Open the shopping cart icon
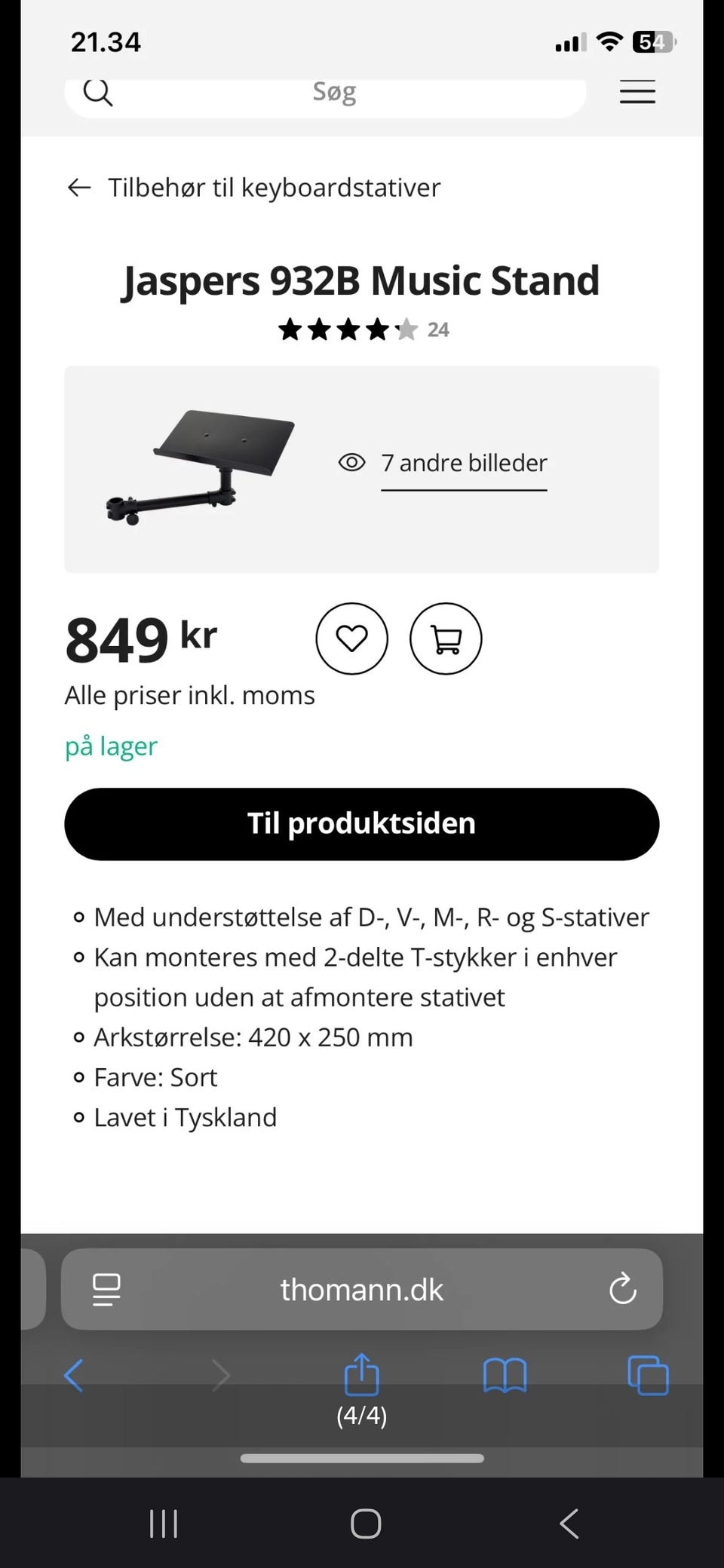The image size is (724, 1568). (x=446, y=639)
